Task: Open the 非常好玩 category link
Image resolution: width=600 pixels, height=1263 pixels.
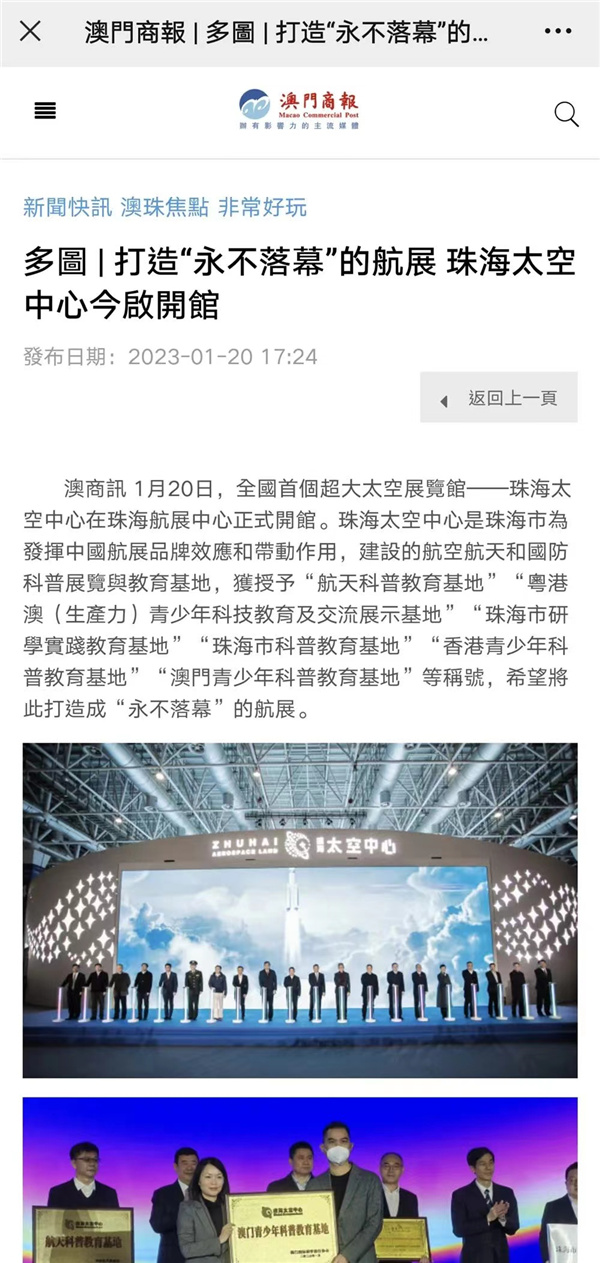Action: coord(262,208)
